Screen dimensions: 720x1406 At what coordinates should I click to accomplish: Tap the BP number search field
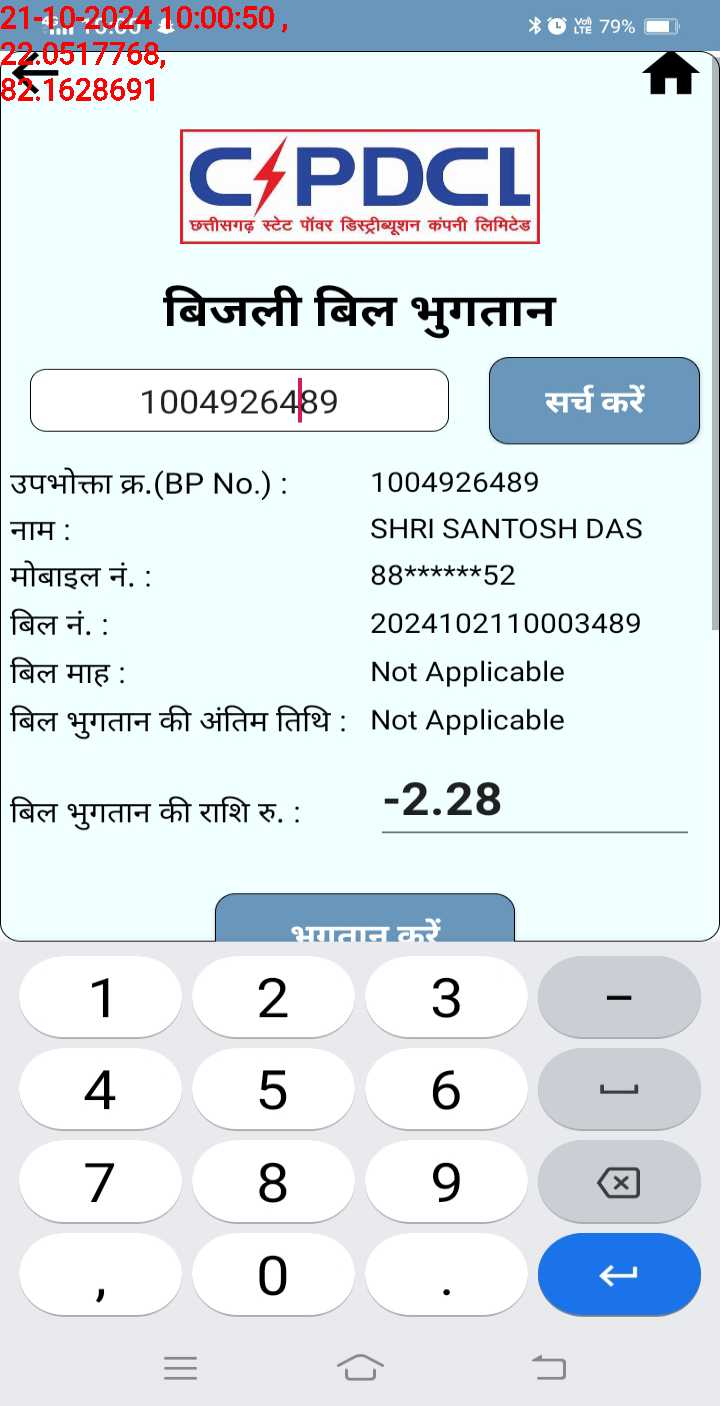coord(239,401)
